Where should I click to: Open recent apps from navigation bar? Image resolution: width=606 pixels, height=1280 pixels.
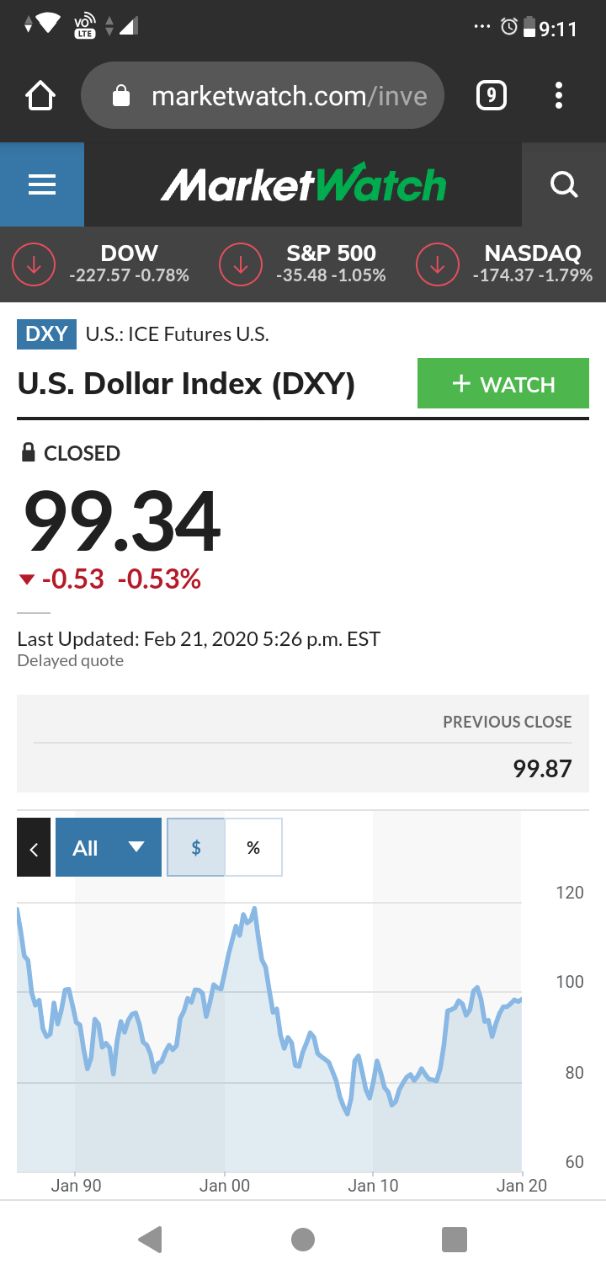454,1240
